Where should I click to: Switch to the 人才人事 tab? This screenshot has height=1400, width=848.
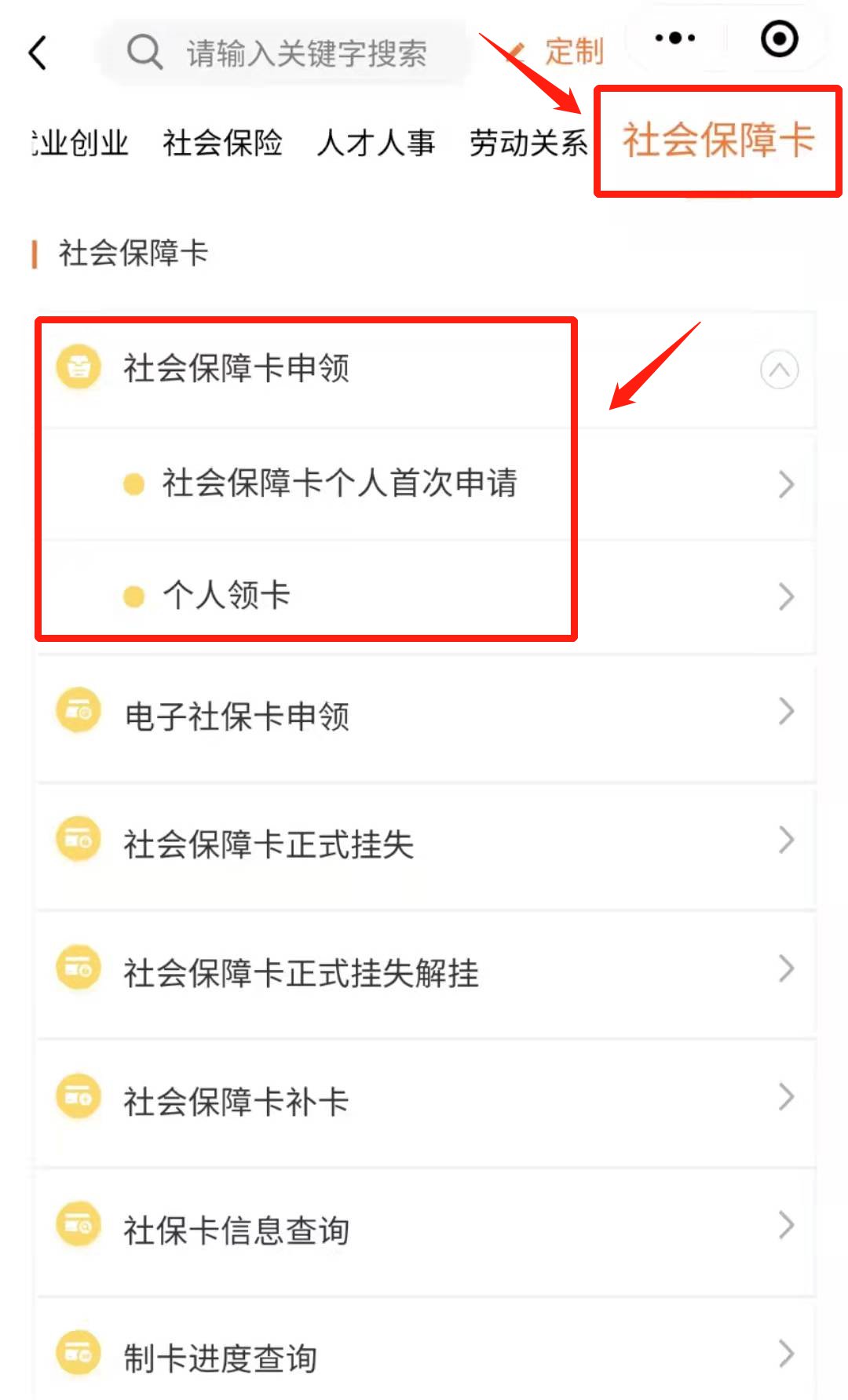pos(375,143)
